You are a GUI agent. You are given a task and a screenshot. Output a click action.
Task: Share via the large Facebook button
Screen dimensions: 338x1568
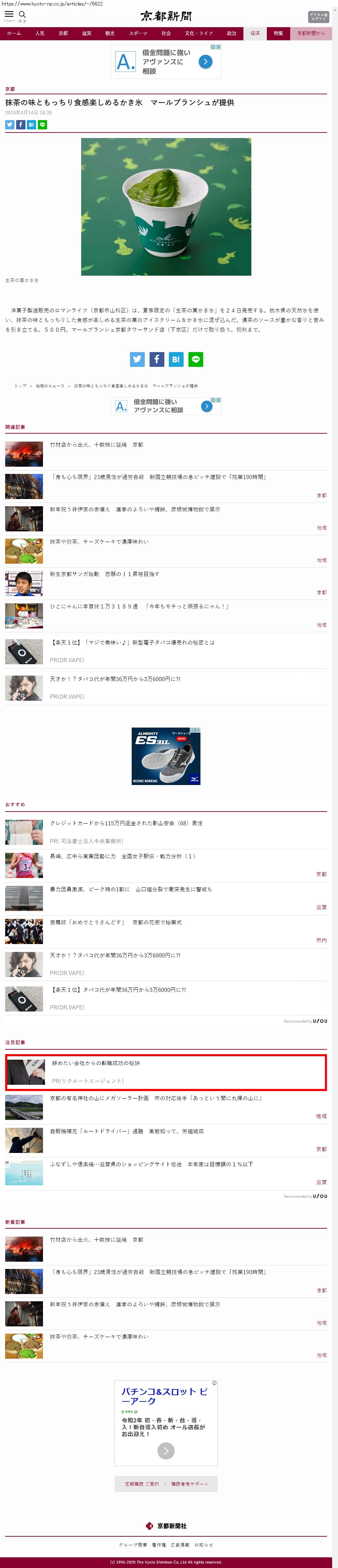(x=156, y=359)
